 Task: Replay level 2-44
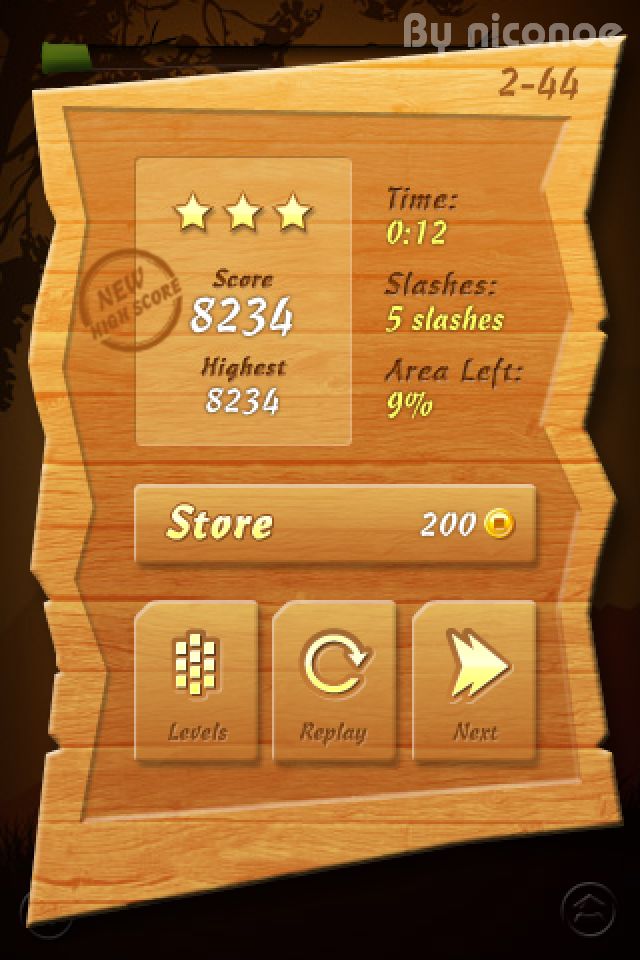coord(334,682)
